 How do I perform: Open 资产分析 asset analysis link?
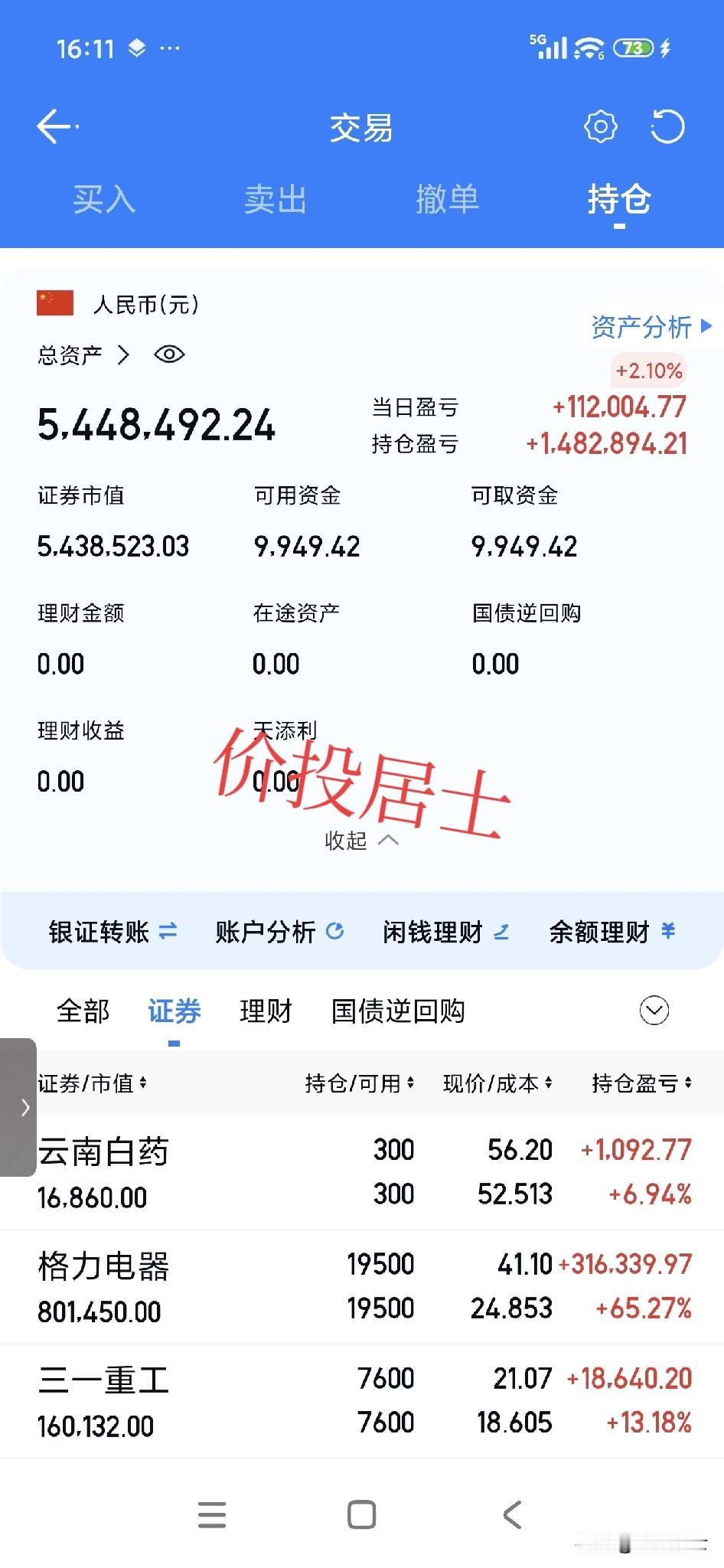coord(645,327)
